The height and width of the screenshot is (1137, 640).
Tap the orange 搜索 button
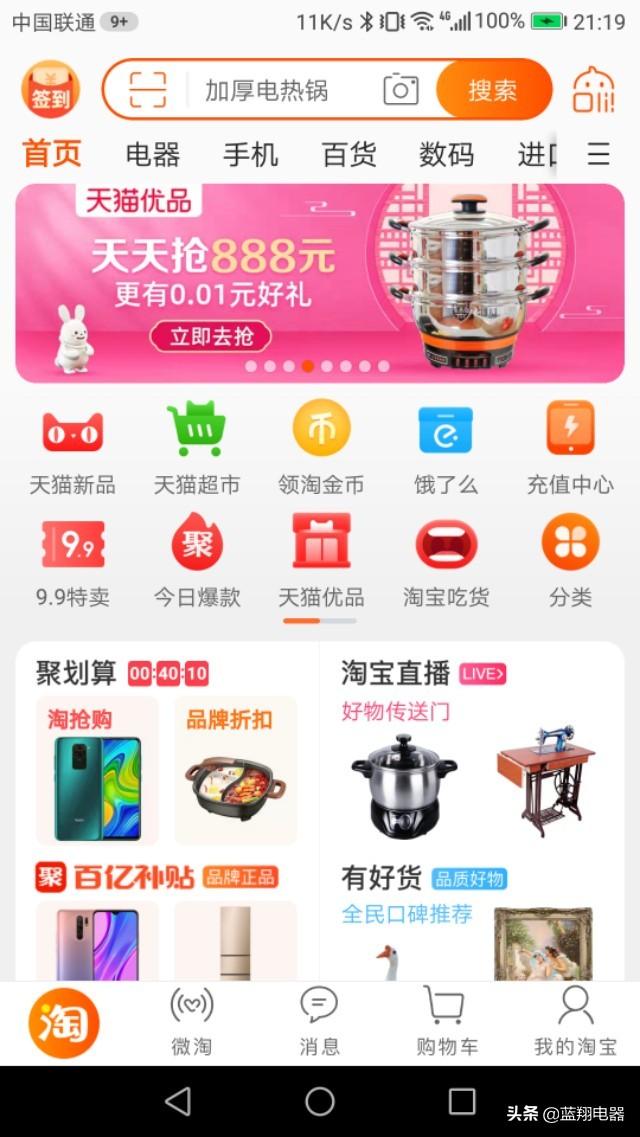(492, 90)
